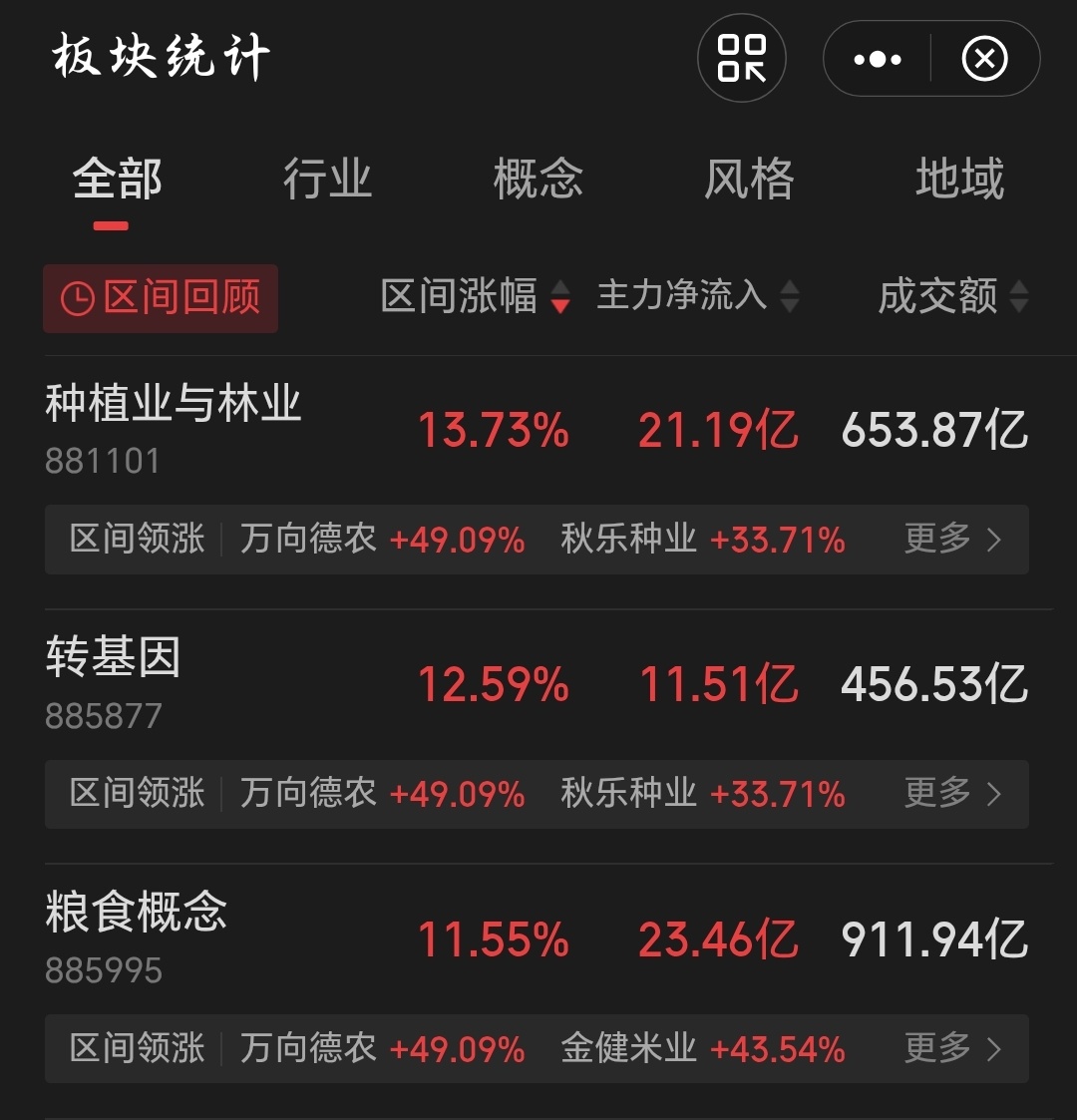Open the 区间回顾 button
The image size is (1077, 1120).
[x=161, y=298]
